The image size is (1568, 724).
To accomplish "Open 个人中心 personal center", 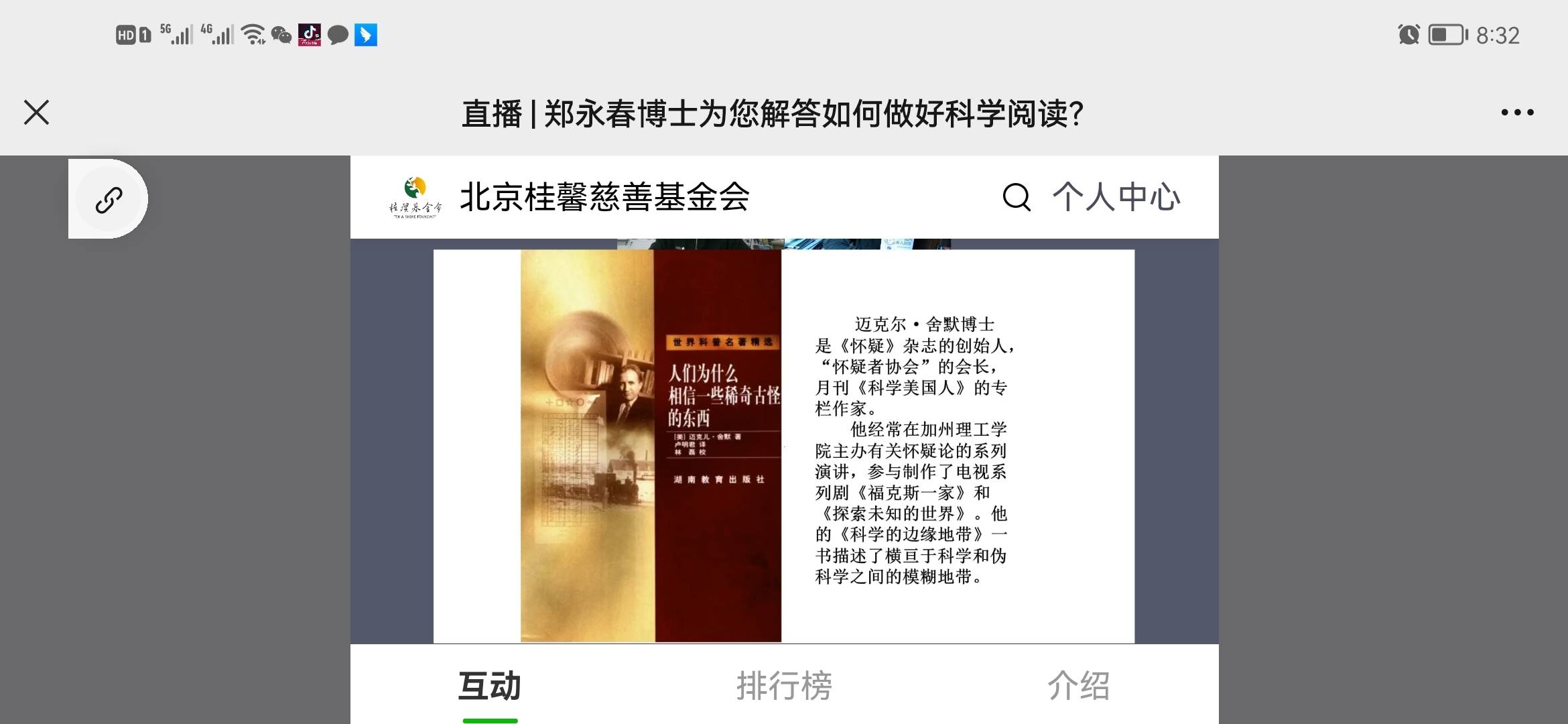I will 1116,197.
